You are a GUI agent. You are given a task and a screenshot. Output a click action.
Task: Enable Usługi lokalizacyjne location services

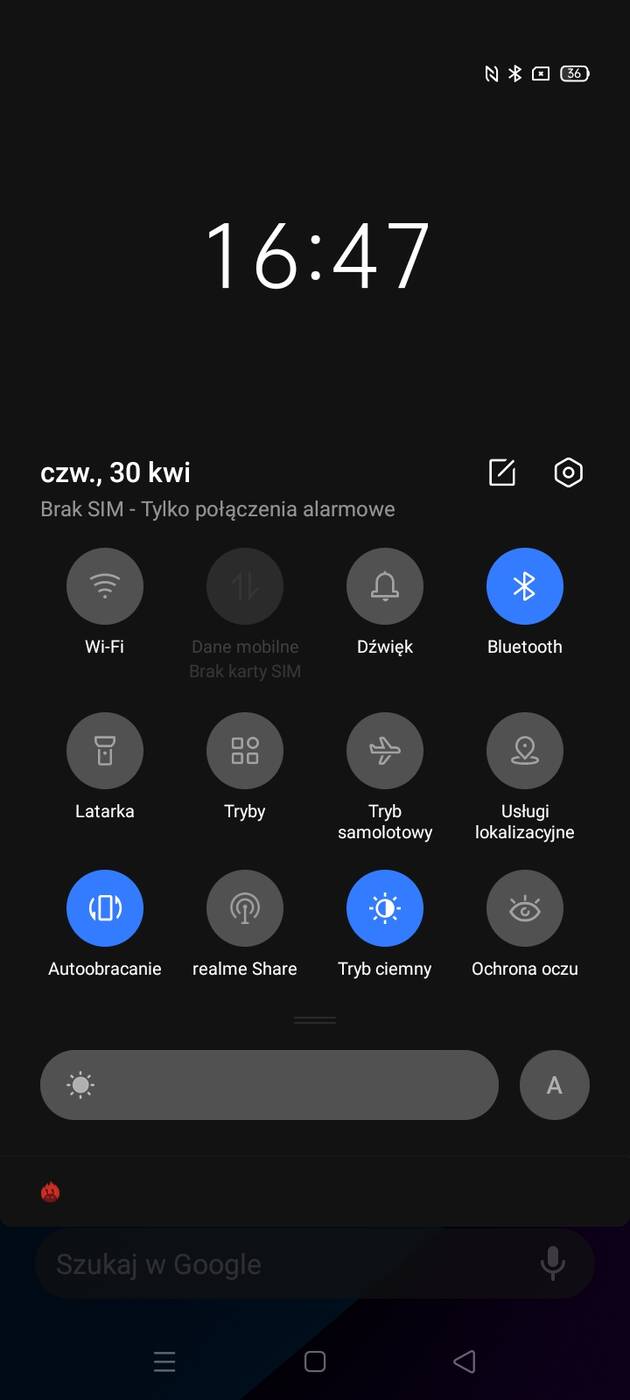[525, 750]
